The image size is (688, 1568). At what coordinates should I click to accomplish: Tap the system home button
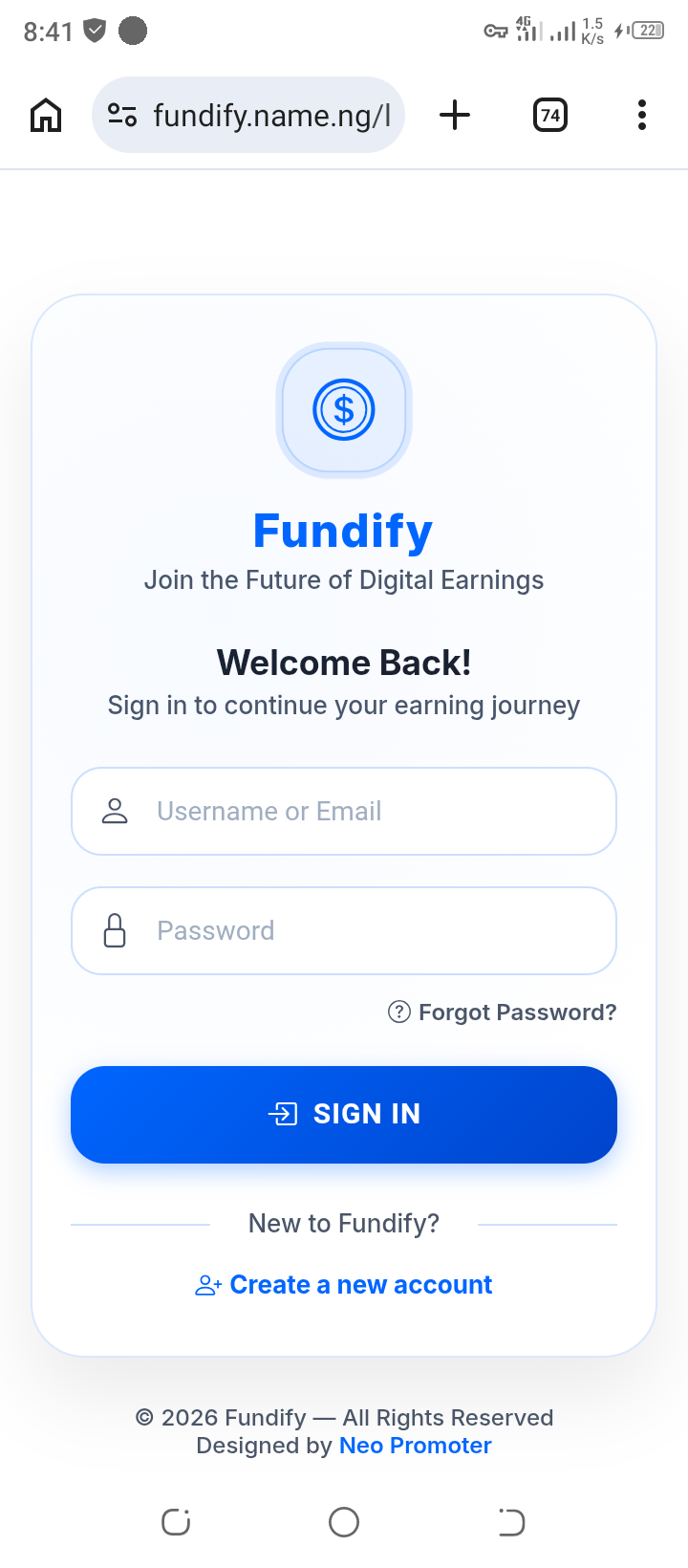click(x=344, y=1522)
